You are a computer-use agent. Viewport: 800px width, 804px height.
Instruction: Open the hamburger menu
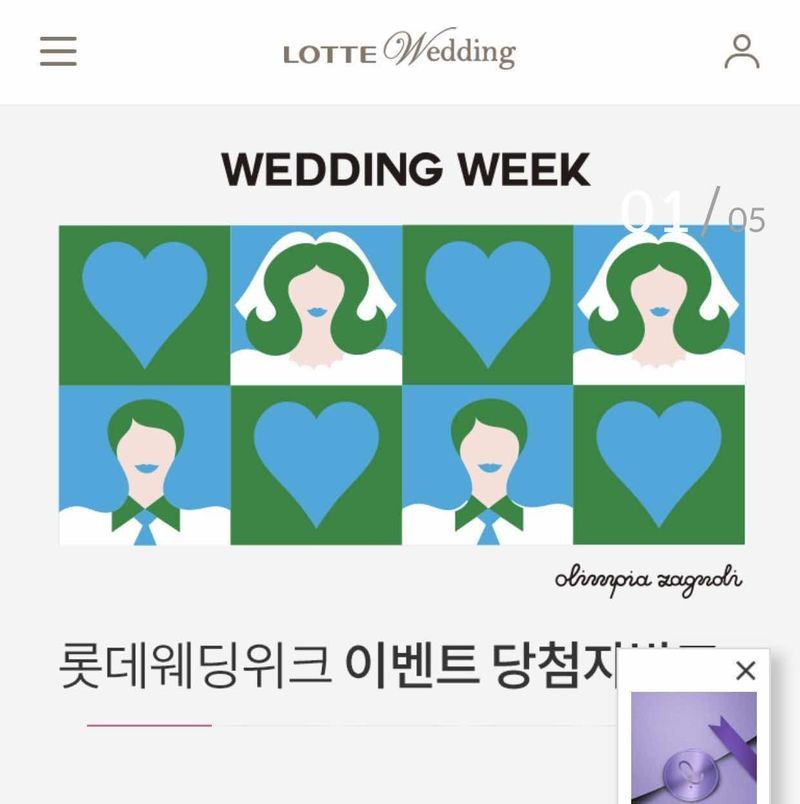(x=58, y=51)
